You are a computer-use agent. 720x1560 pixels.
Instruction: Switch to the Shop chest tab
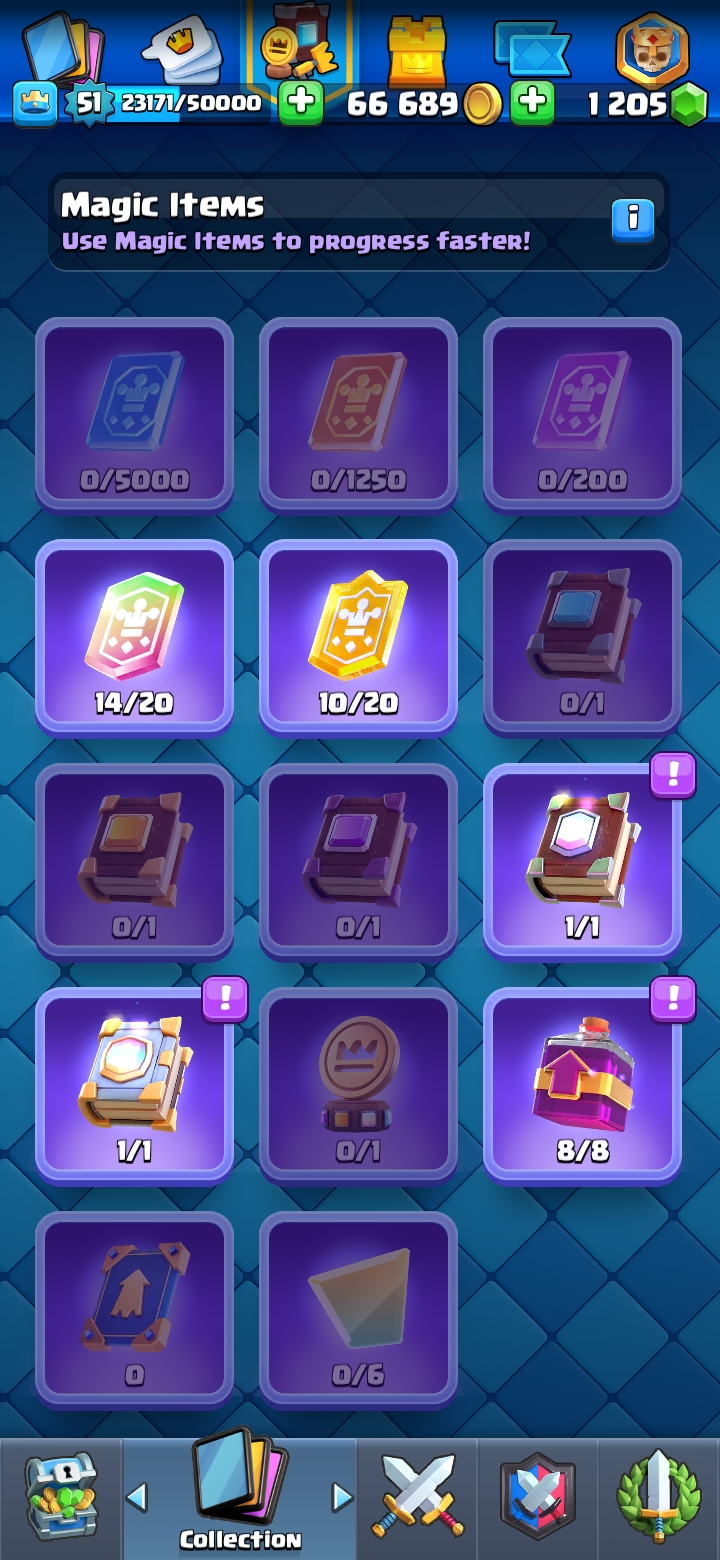point(60,1498)
